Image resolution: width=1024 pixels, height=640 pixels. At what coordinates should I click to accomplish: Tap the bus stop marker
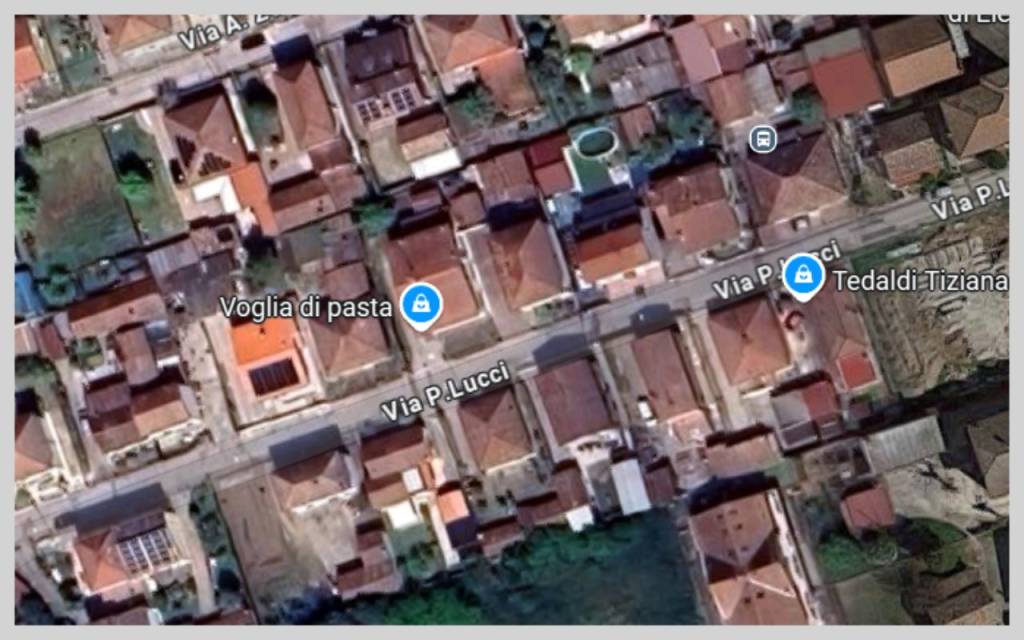tap(762, 139)
